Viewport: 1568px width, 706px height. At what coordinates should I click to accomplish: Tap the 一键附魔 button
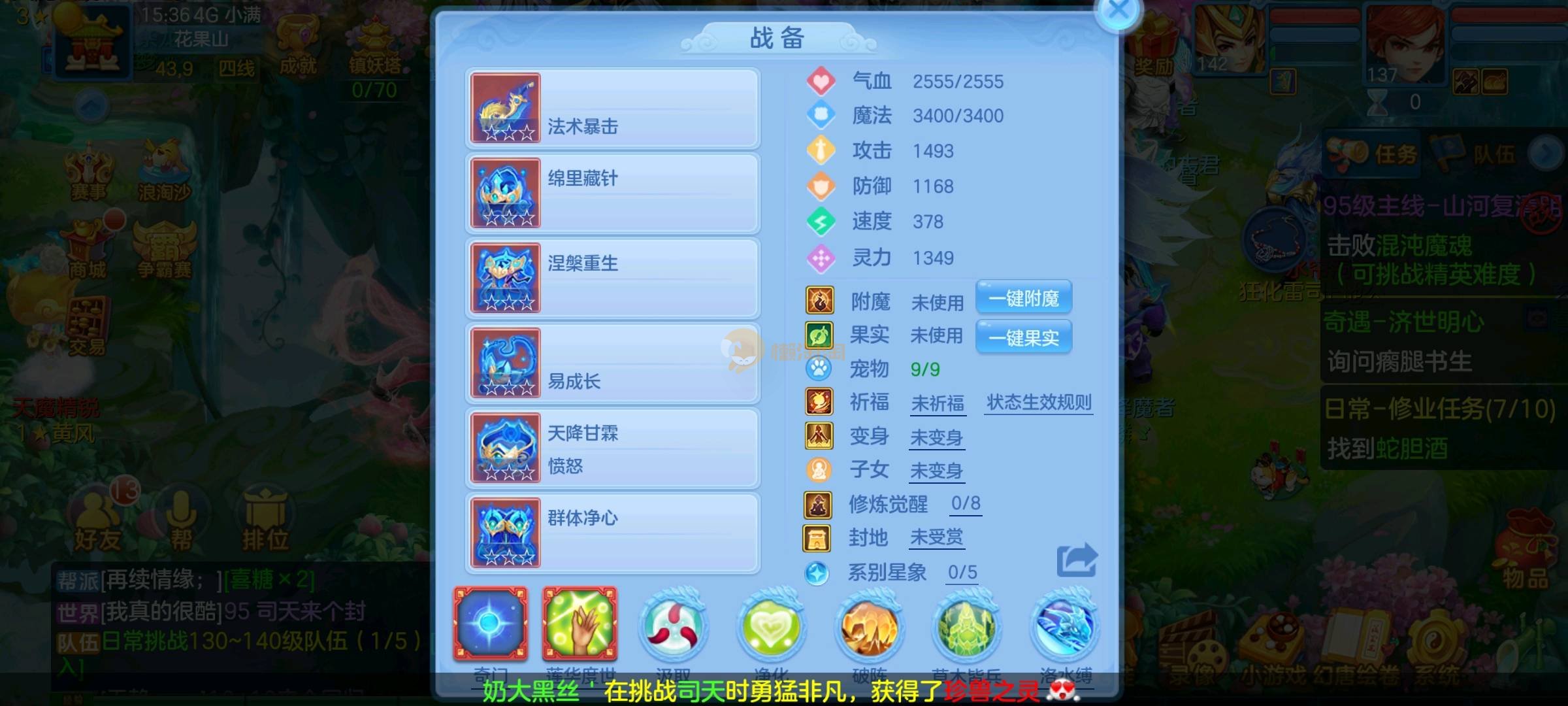click(1023, 299)
